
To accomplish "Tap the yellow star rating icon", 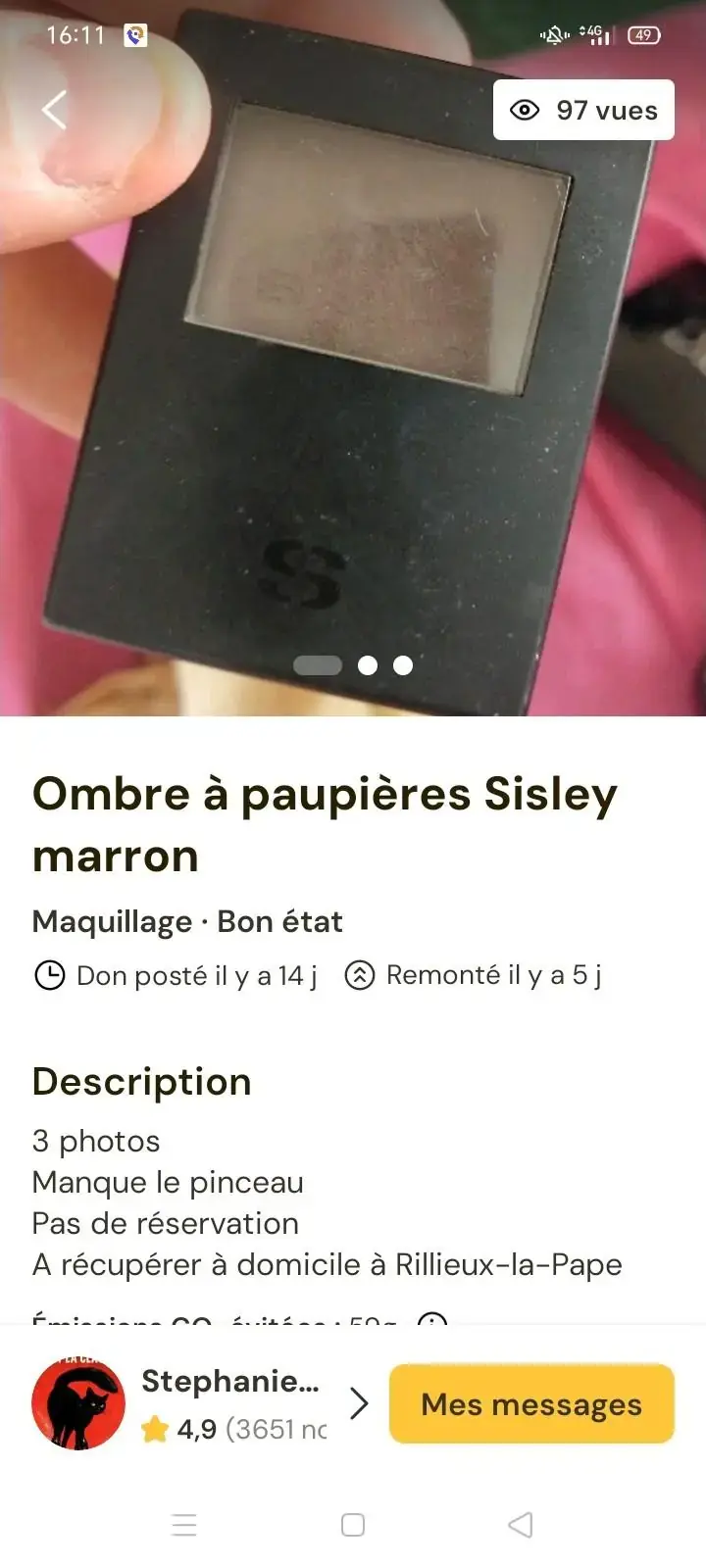I will click(157, 1429).
